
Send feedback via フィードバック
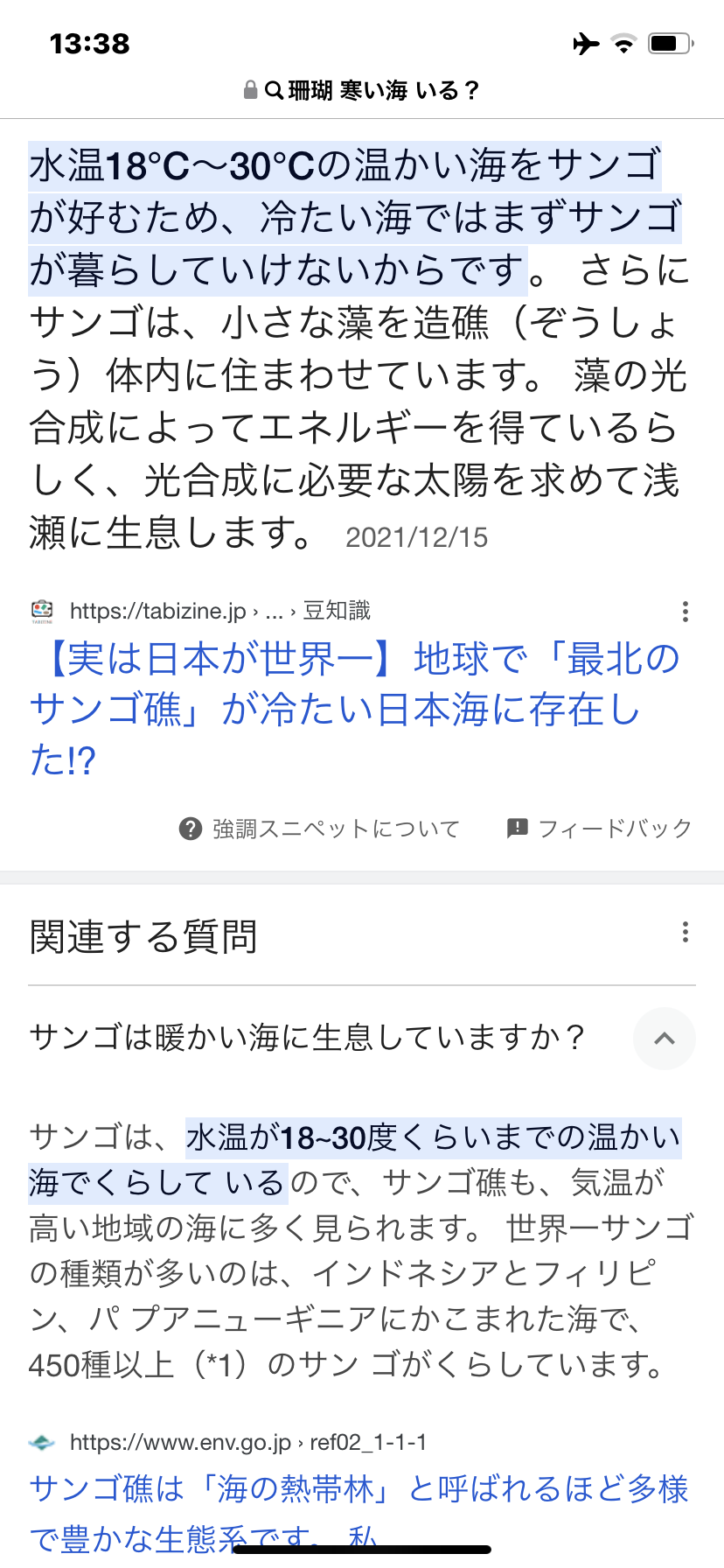click(x=600, y=829)
